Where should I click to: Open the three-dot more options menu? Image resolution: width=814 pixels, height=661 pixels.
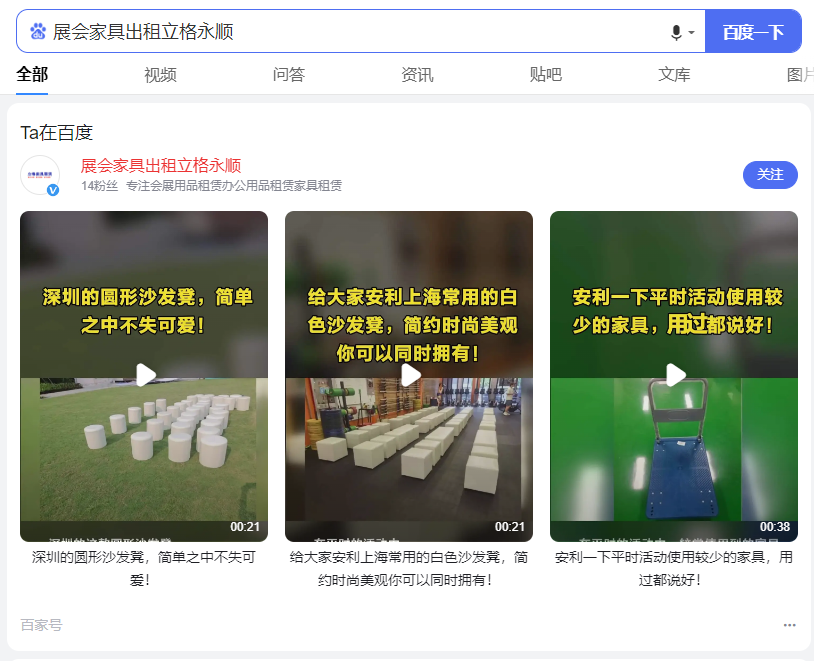click(x=789, y=625)
